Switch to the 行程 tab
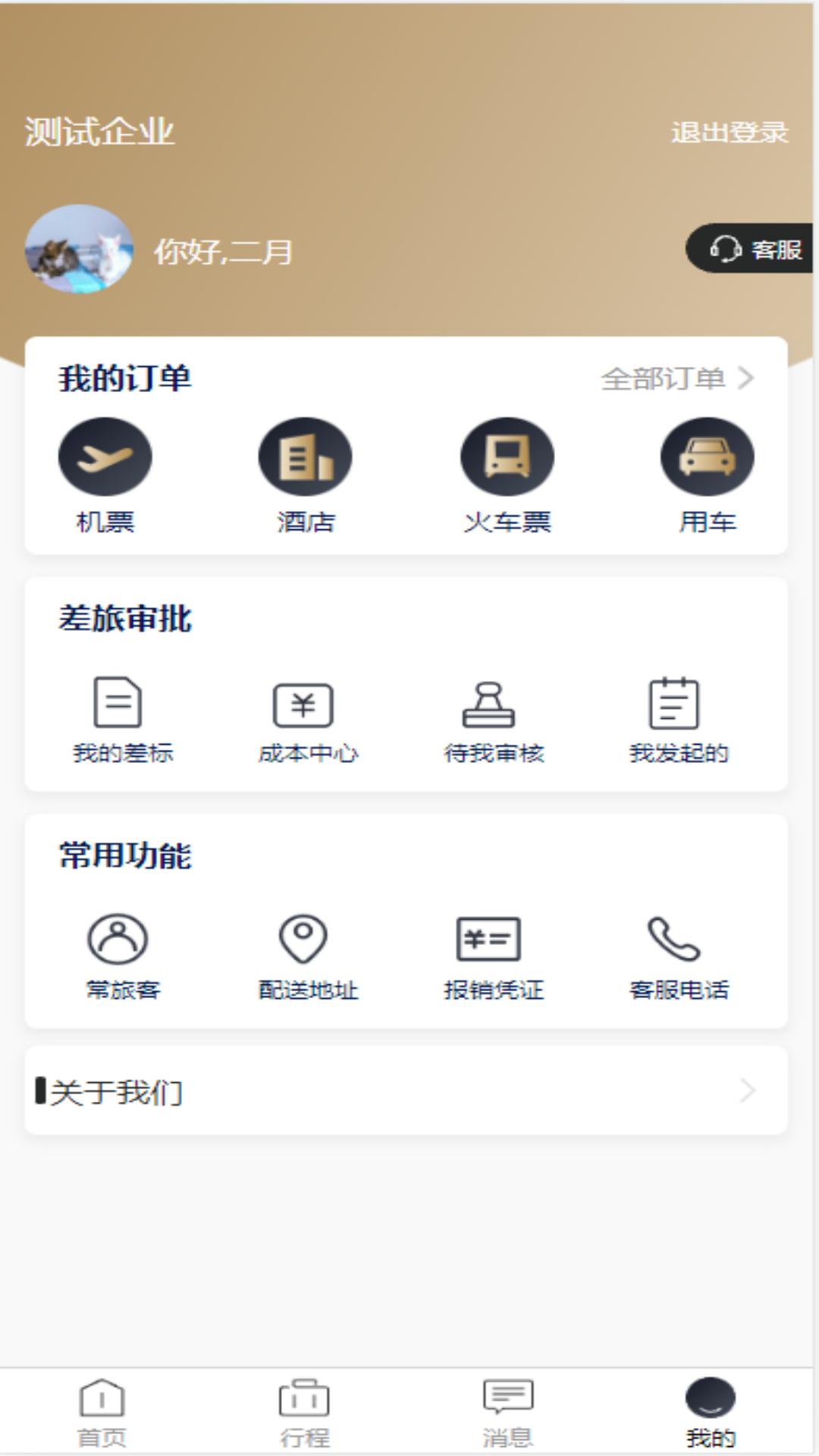Image resolution: width=819 pixels, height=1456 pixels. point(304,1412)
